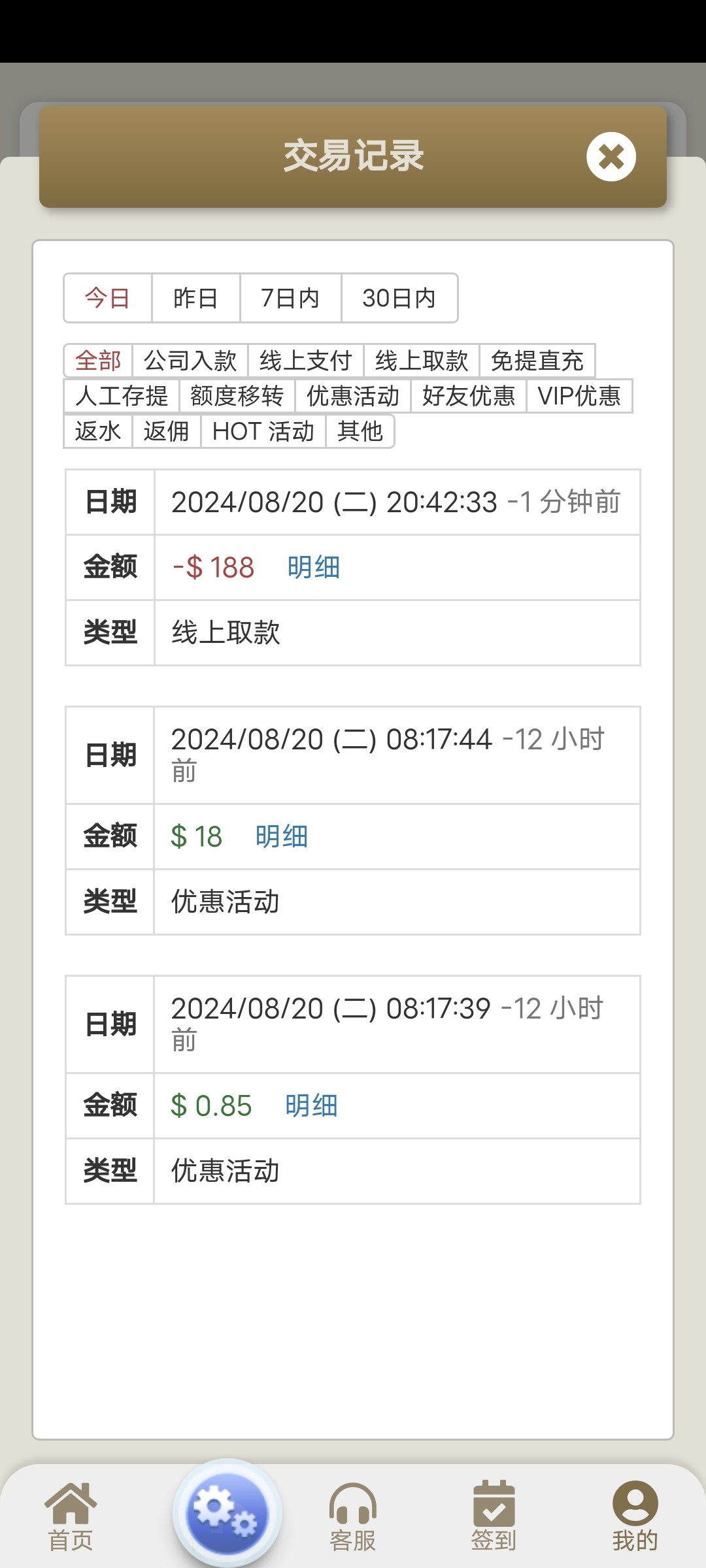Select the 30日内 date range
The width and height of the screenshot is (706, 1568).
[399, 298]
